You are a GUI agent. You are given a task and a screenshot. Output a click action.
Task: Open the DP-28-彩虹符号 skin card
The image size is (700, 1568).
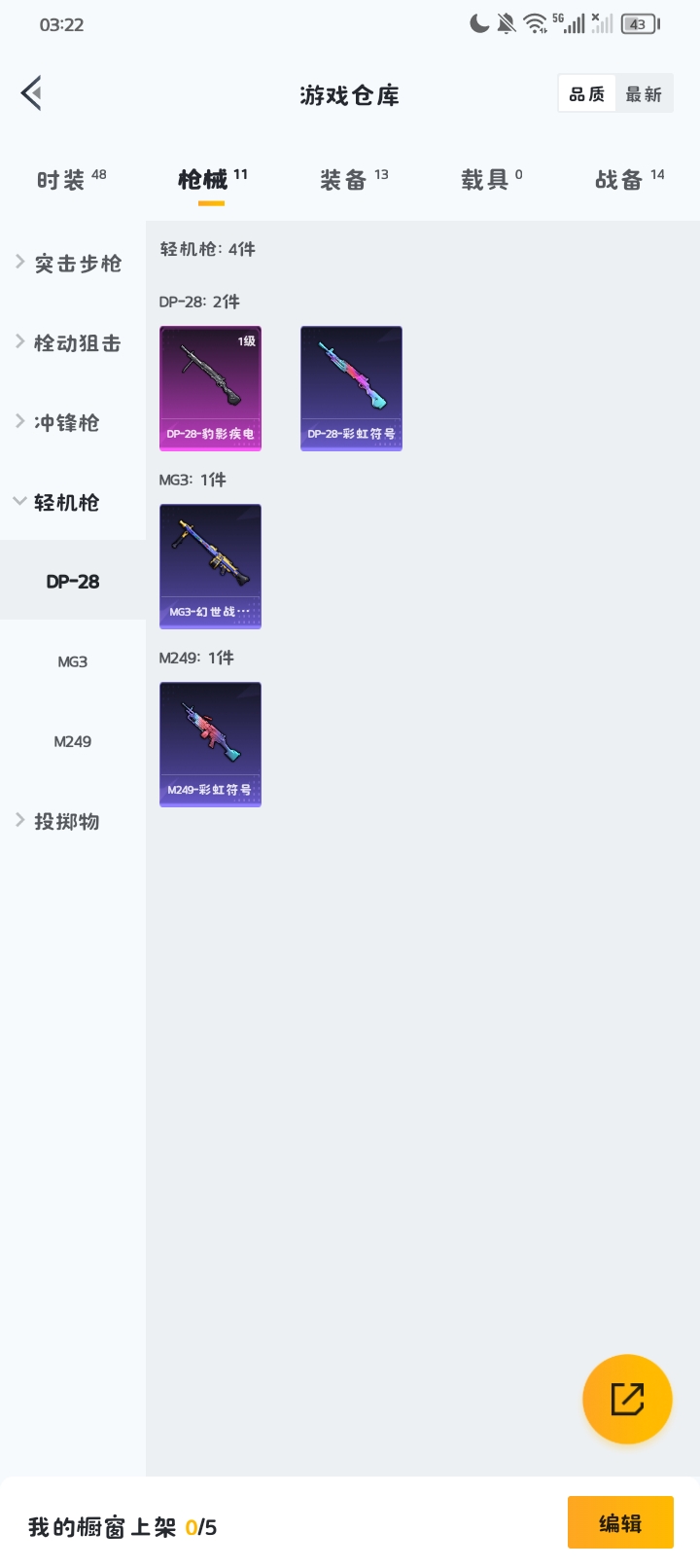click(x=351, y=388)
